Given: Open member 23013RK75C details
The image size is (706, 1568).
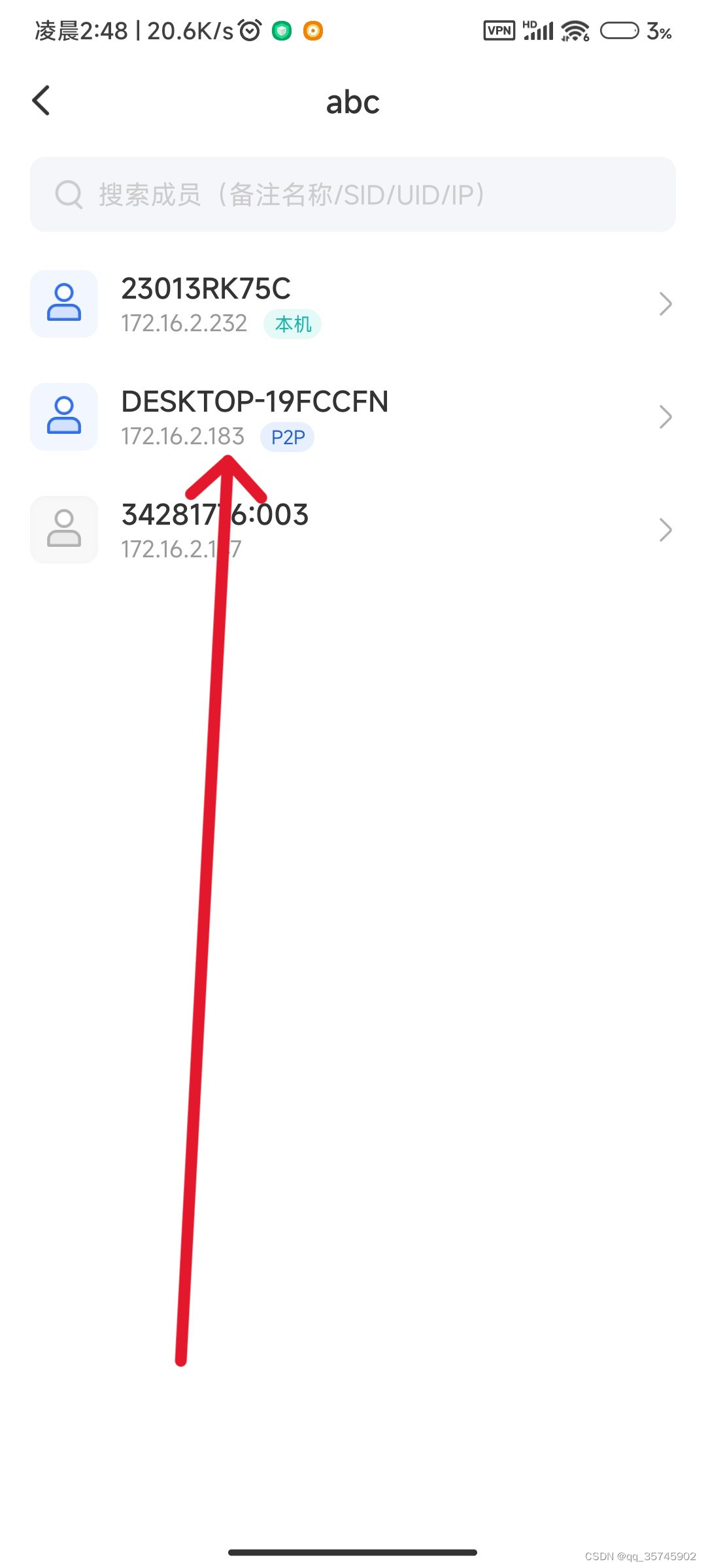Looking at the screenshot, I should [353, 304].
